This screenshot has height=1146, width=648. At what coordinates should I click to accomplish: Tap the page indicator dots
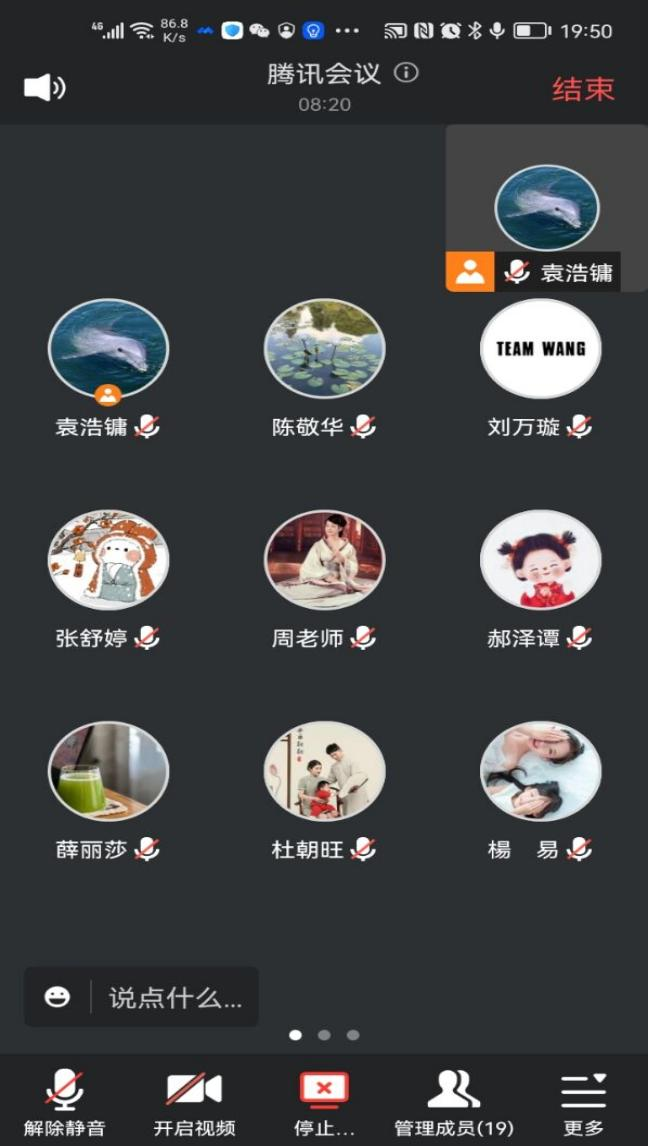[324, 1035]
